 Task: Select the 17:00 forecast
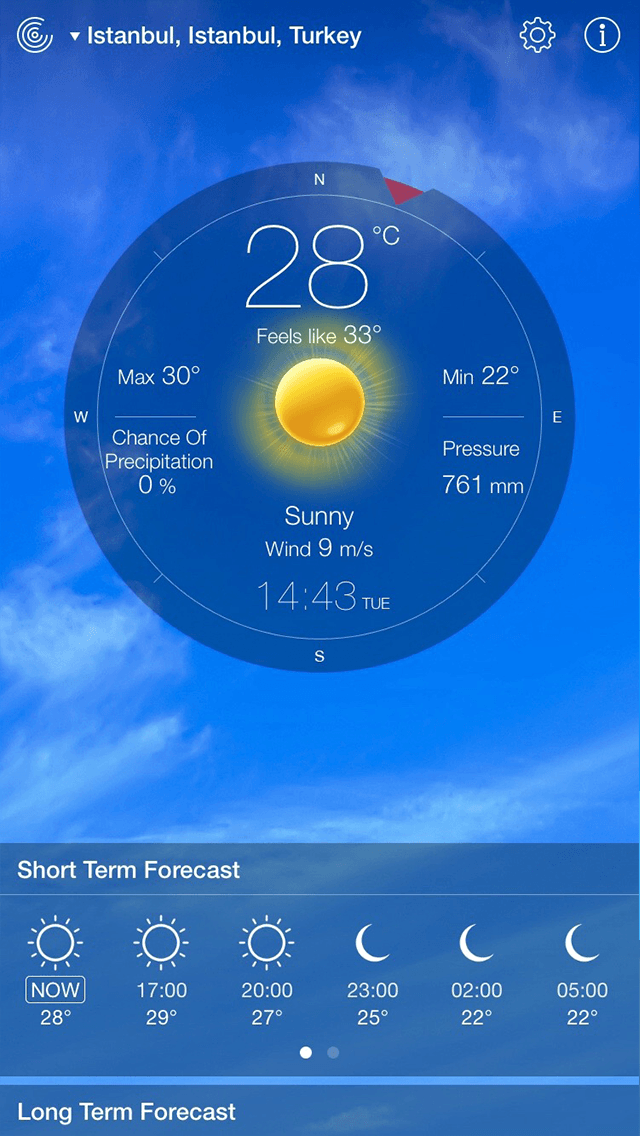point(161,972)
